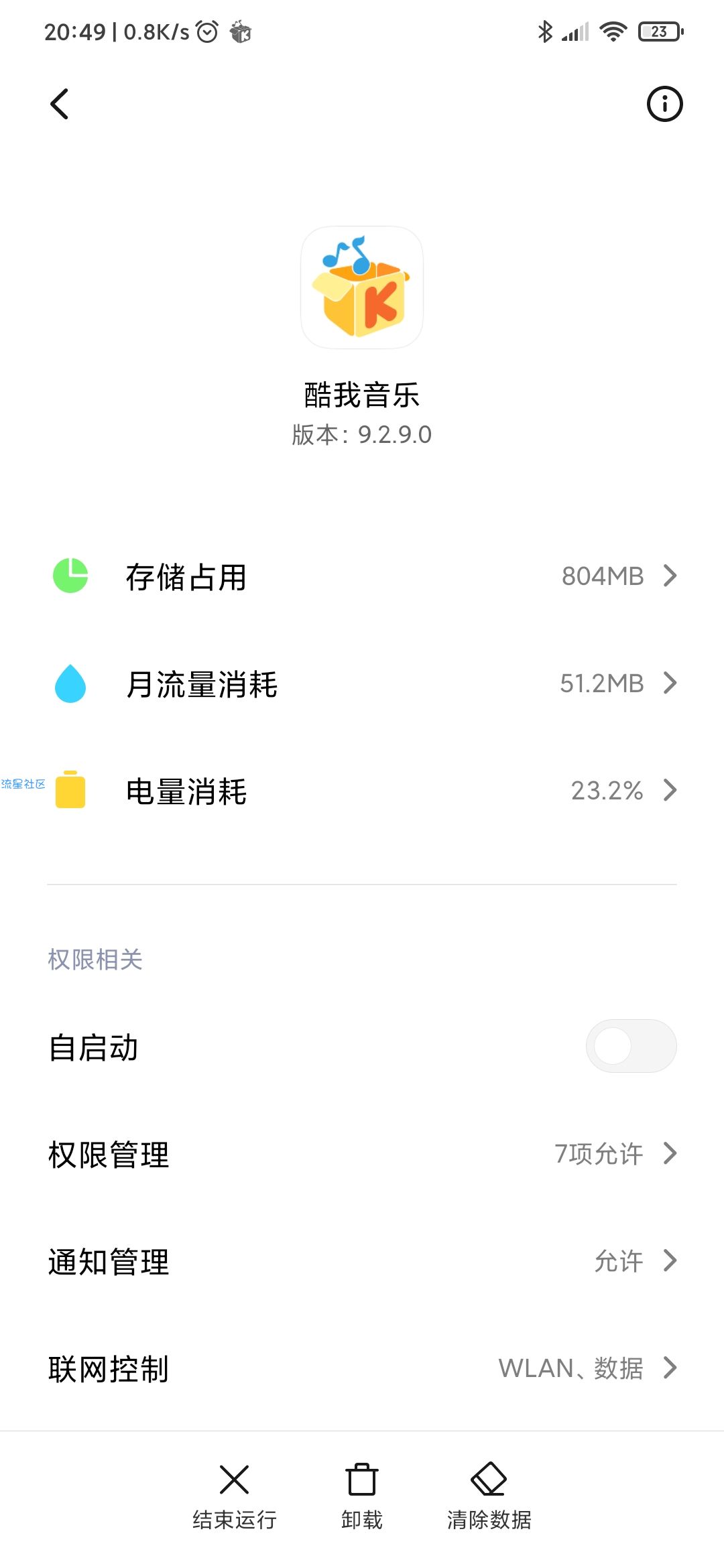The height and width of the screenshot is (1568, 724).
Task: Open 电量消耗 battery consumption
Action: pos(362,791)
